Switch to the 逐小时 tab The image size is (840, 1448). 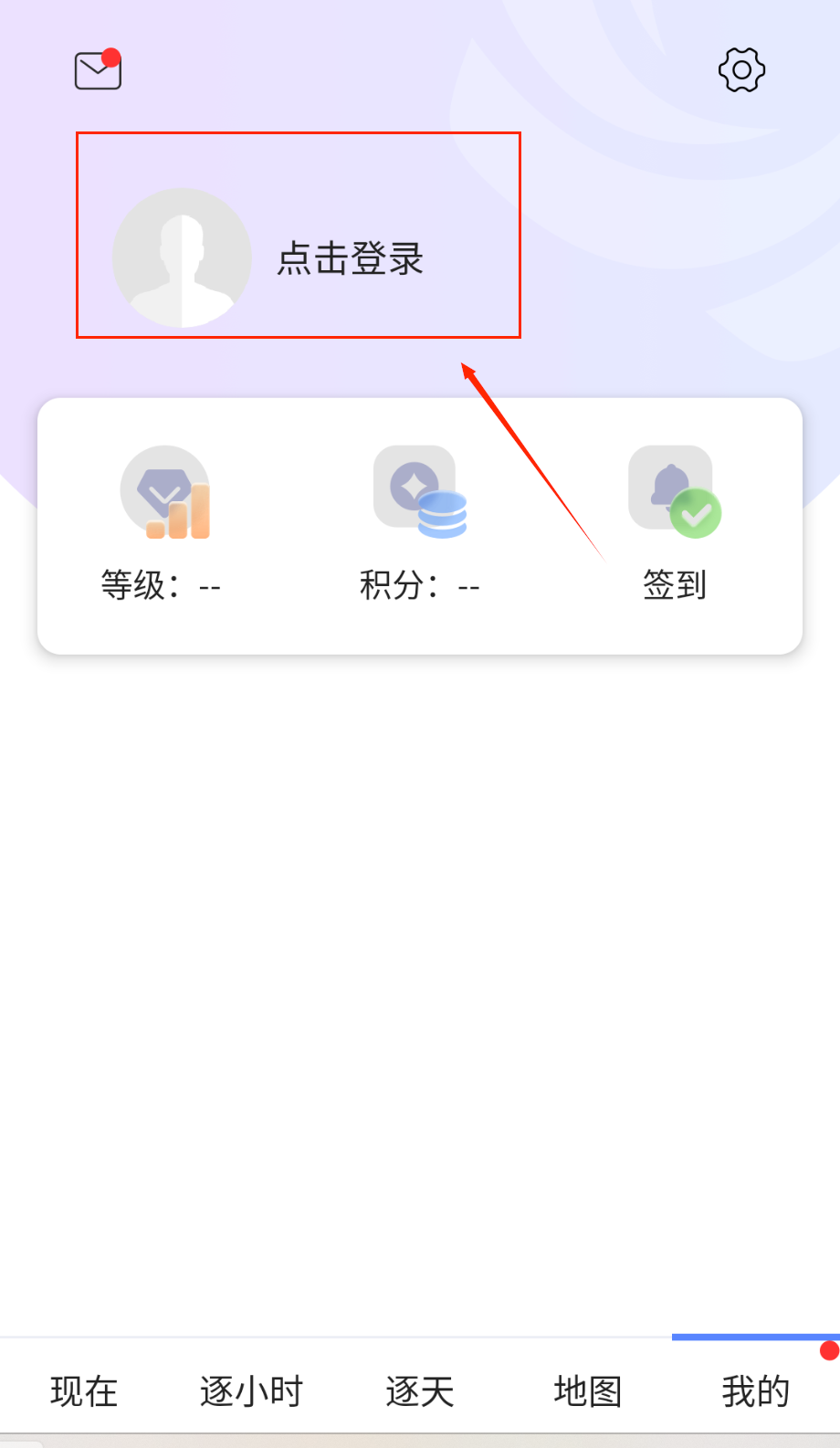click(251, 1391)
